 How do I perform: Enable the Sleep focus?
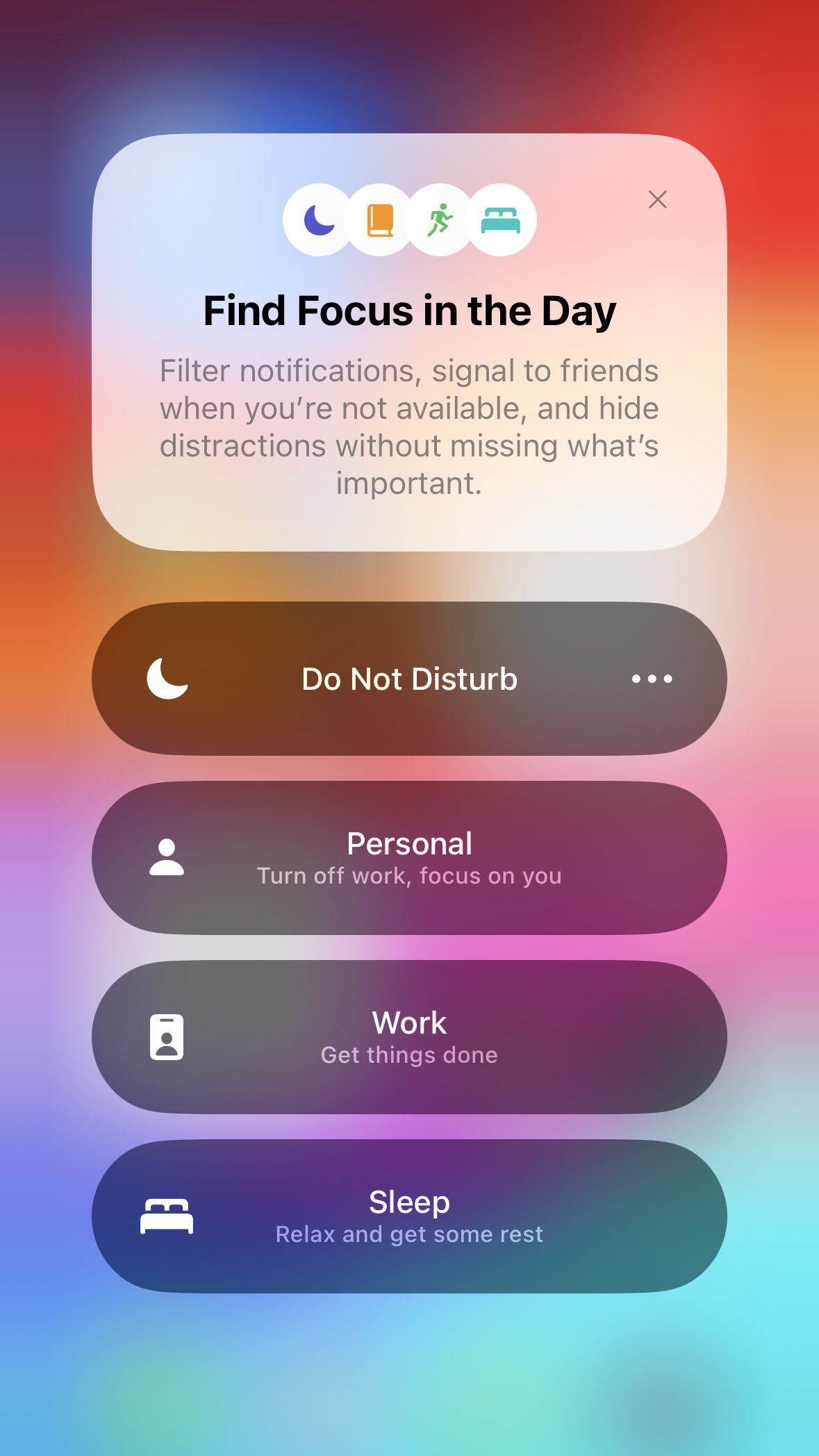(x=409, y=1216)
